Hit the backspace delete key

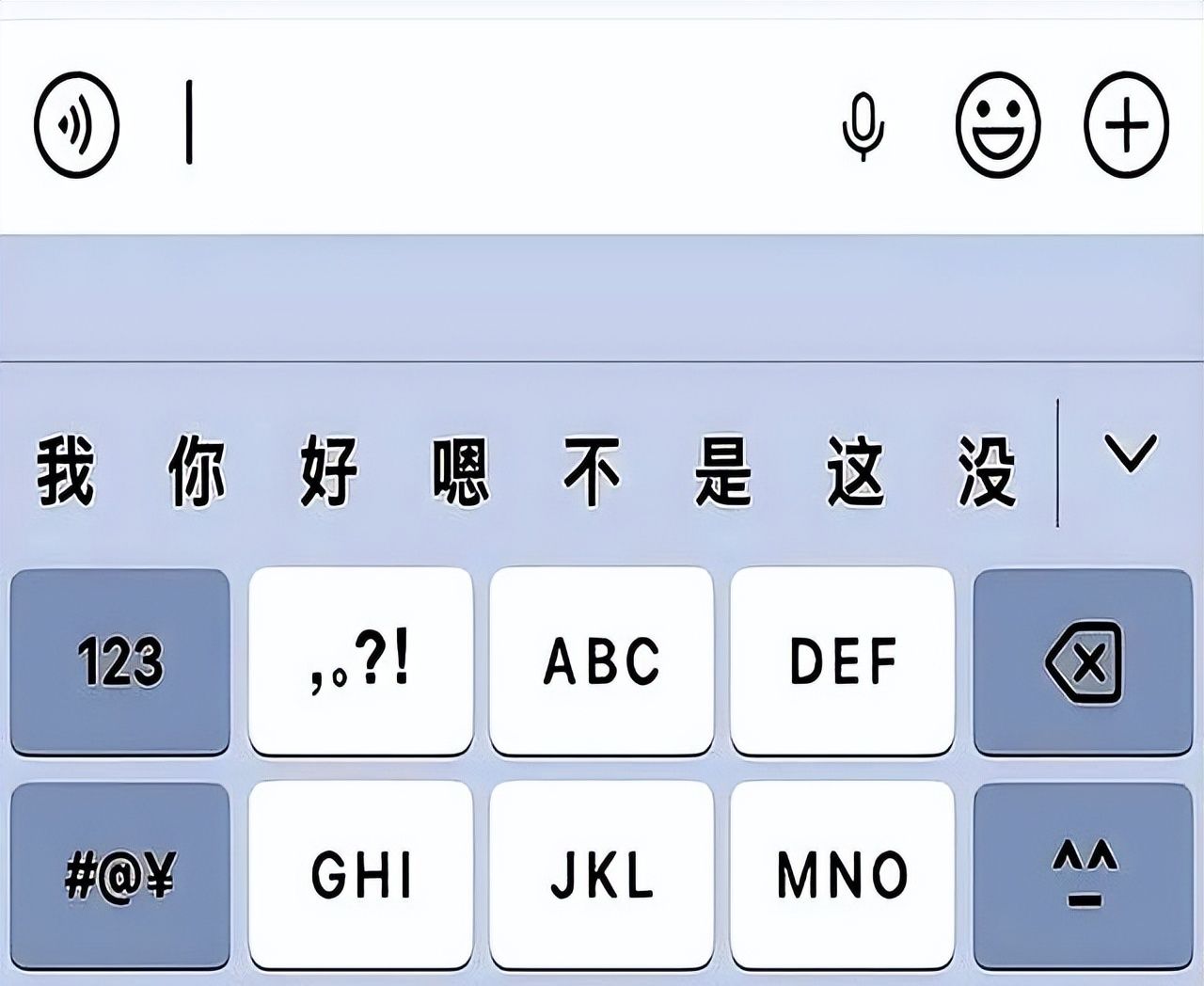[1083, 661]
